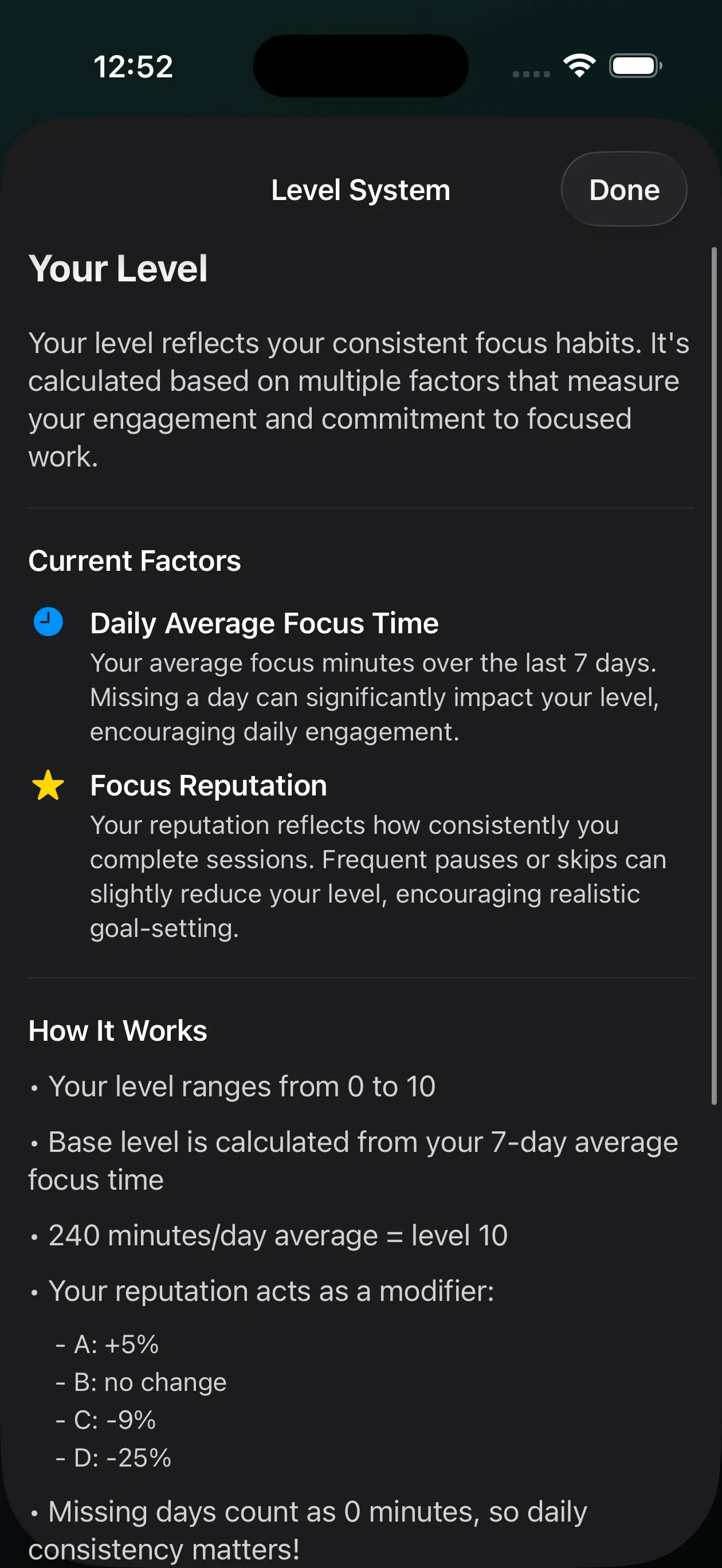The image size is (722, 1568).
Task: Dismiss the sheet with the Done button
Action: 623,189
